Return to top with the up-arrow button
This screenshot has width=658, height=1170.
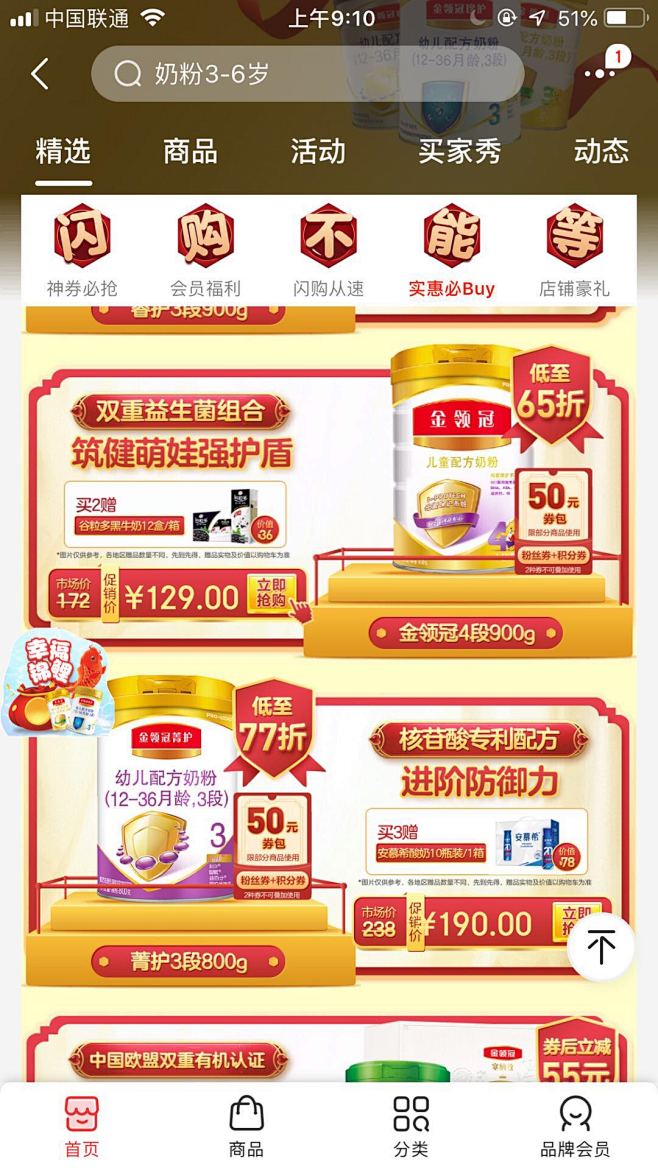coord(601,947)
